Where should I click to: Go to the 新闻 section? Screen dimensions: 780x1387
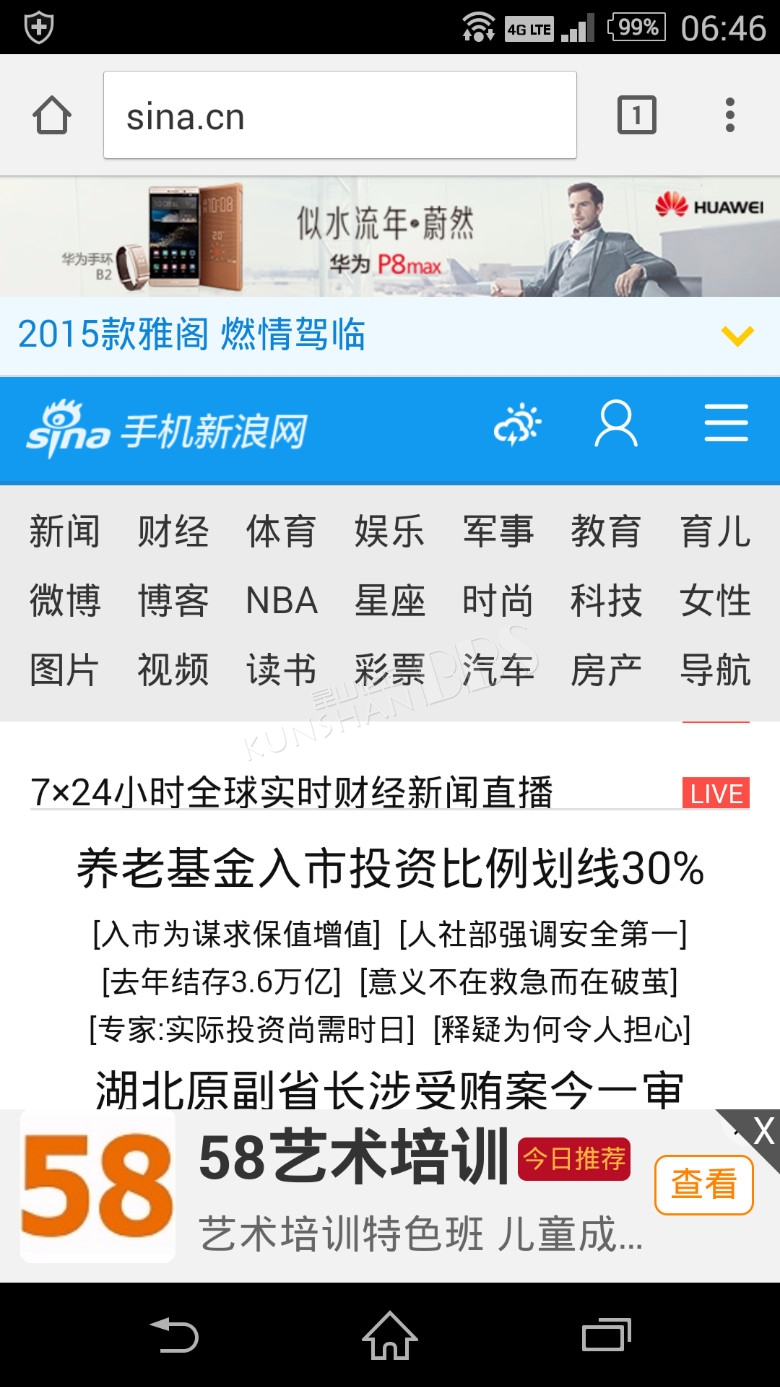(65, 531)
